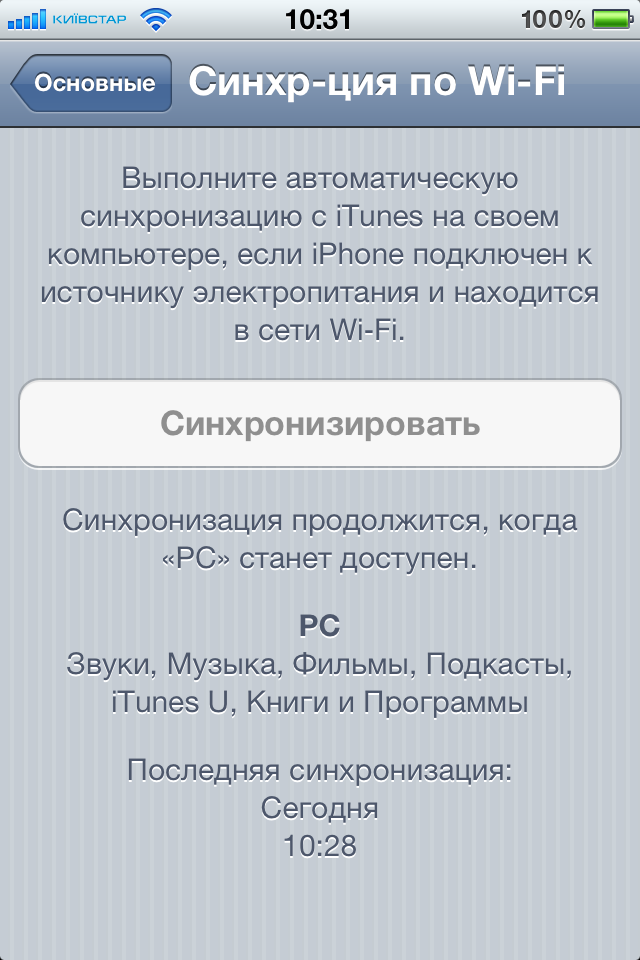Go back to Основные settings

[x=92, y=83]
